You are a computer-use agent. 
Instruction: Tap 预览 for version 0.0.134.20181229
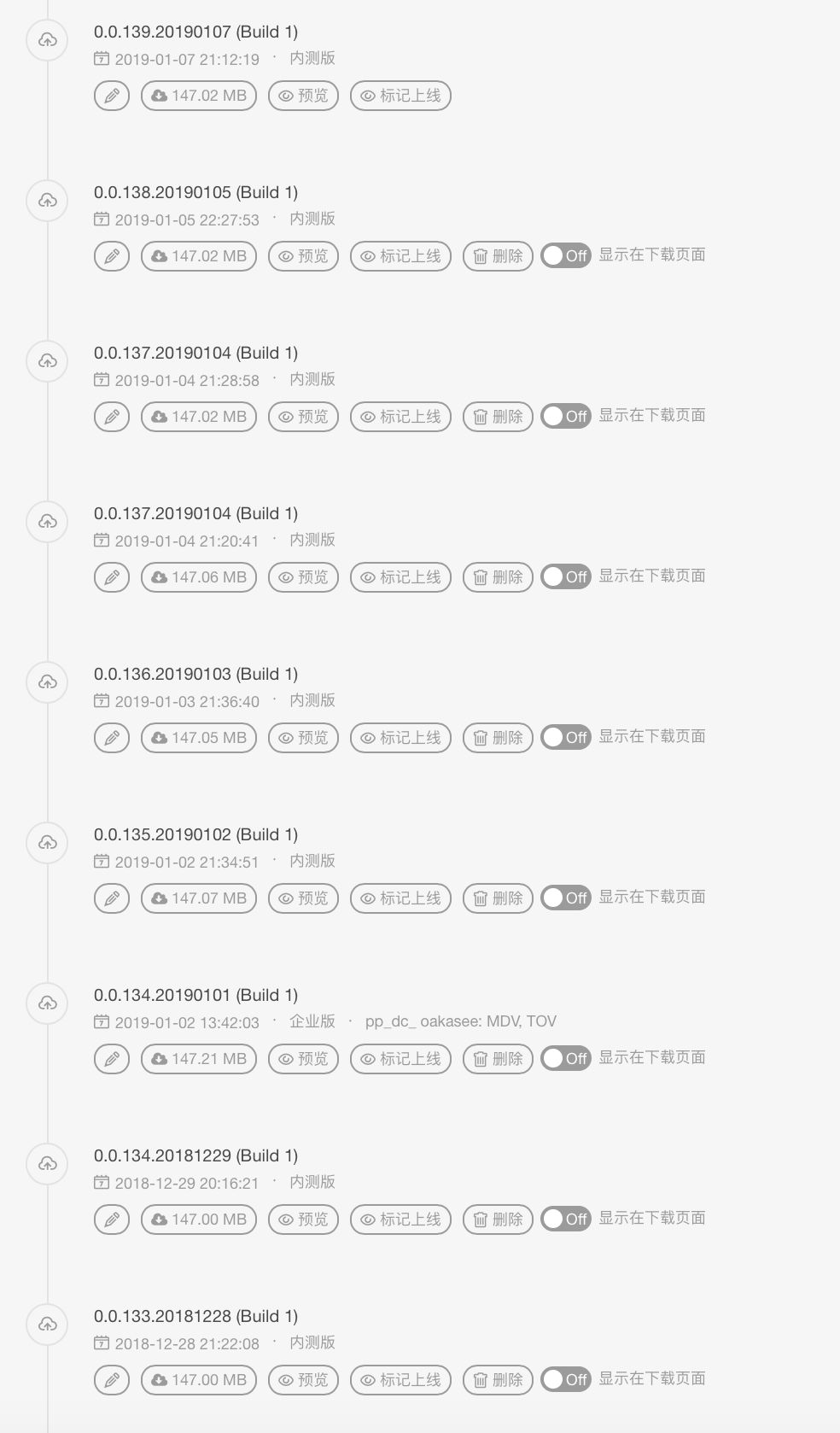(x=303, y=1220)
